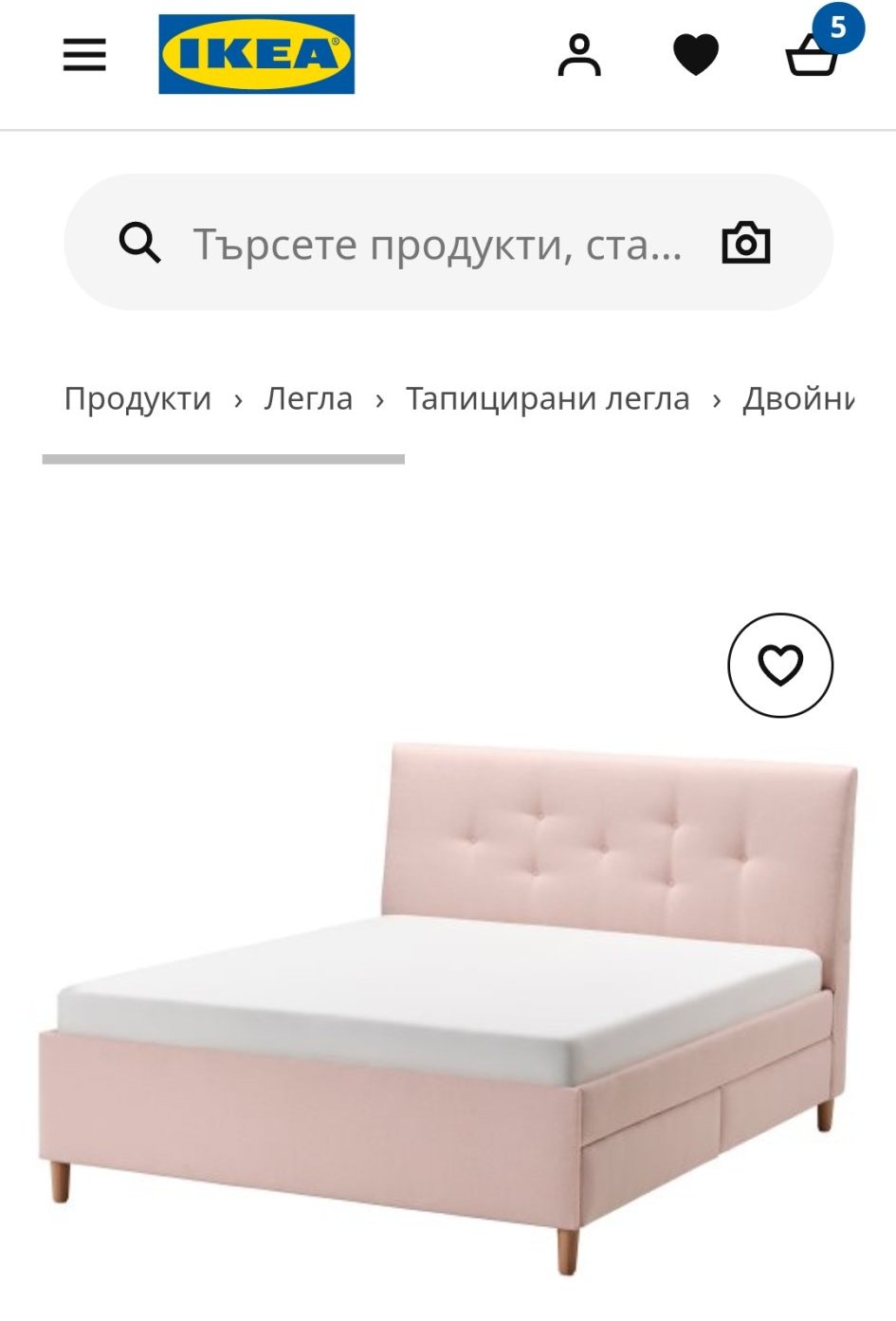Open the Продукти breadcrumb link
Image resolution: width=896 pixels, height=1321 pixels.
point(137,398)
